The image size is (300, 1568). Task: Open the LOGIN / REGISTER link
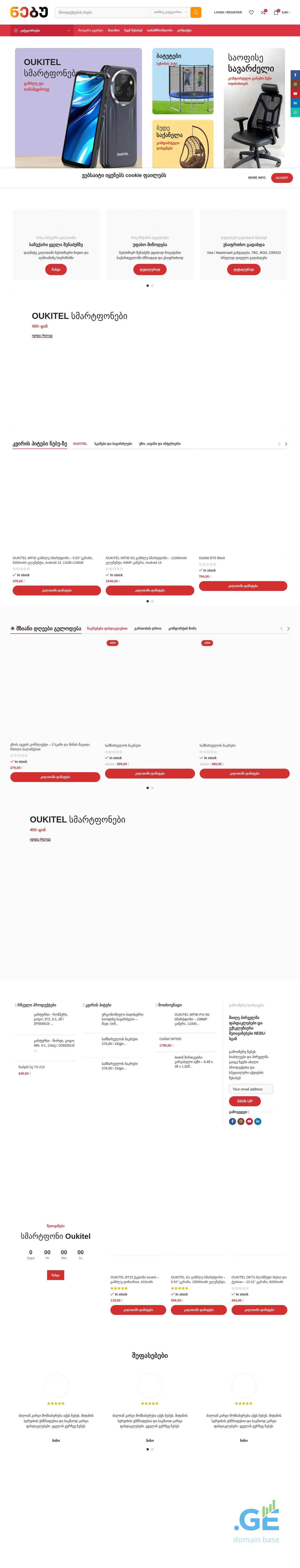pos(227,12)
